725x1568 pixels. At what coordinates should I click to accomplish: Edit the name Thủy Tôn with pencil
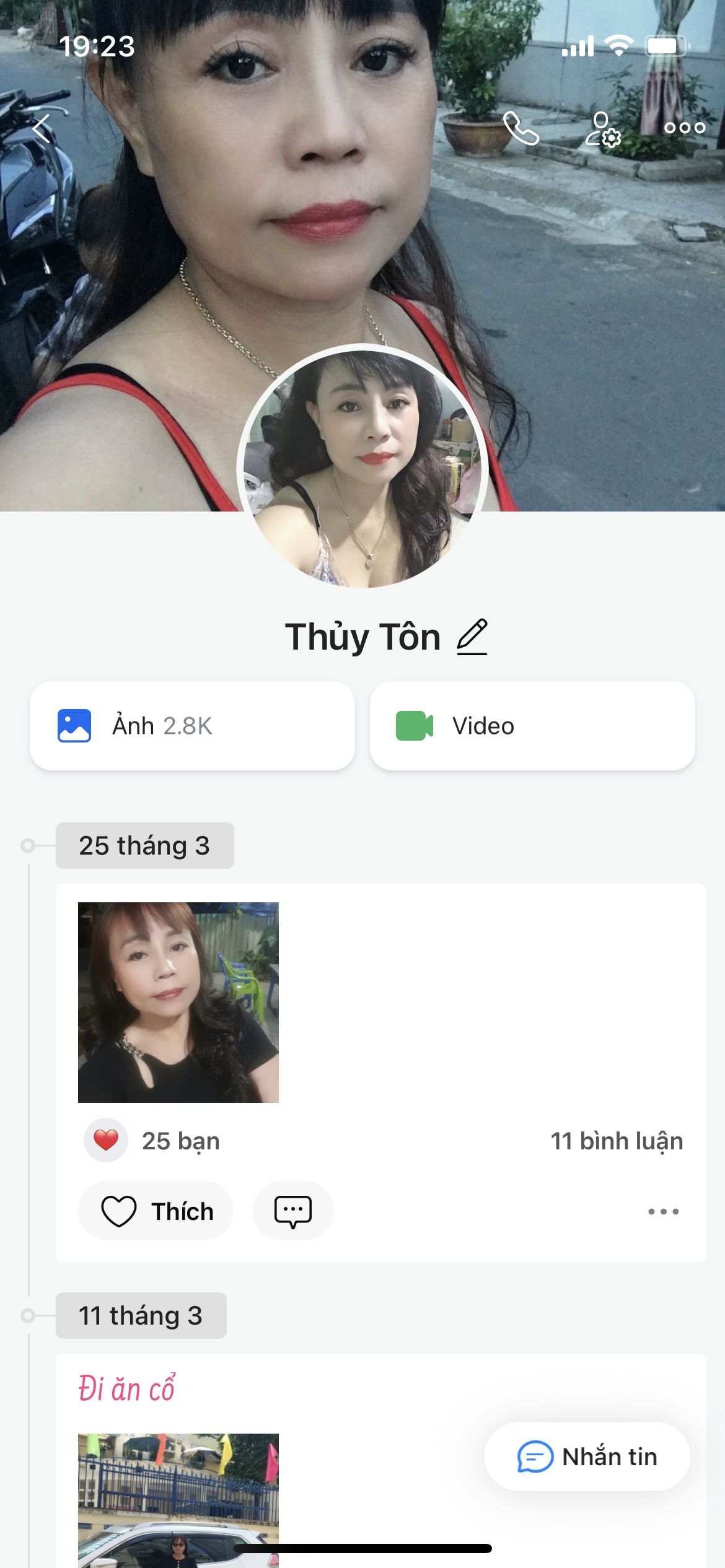(472, 637)
